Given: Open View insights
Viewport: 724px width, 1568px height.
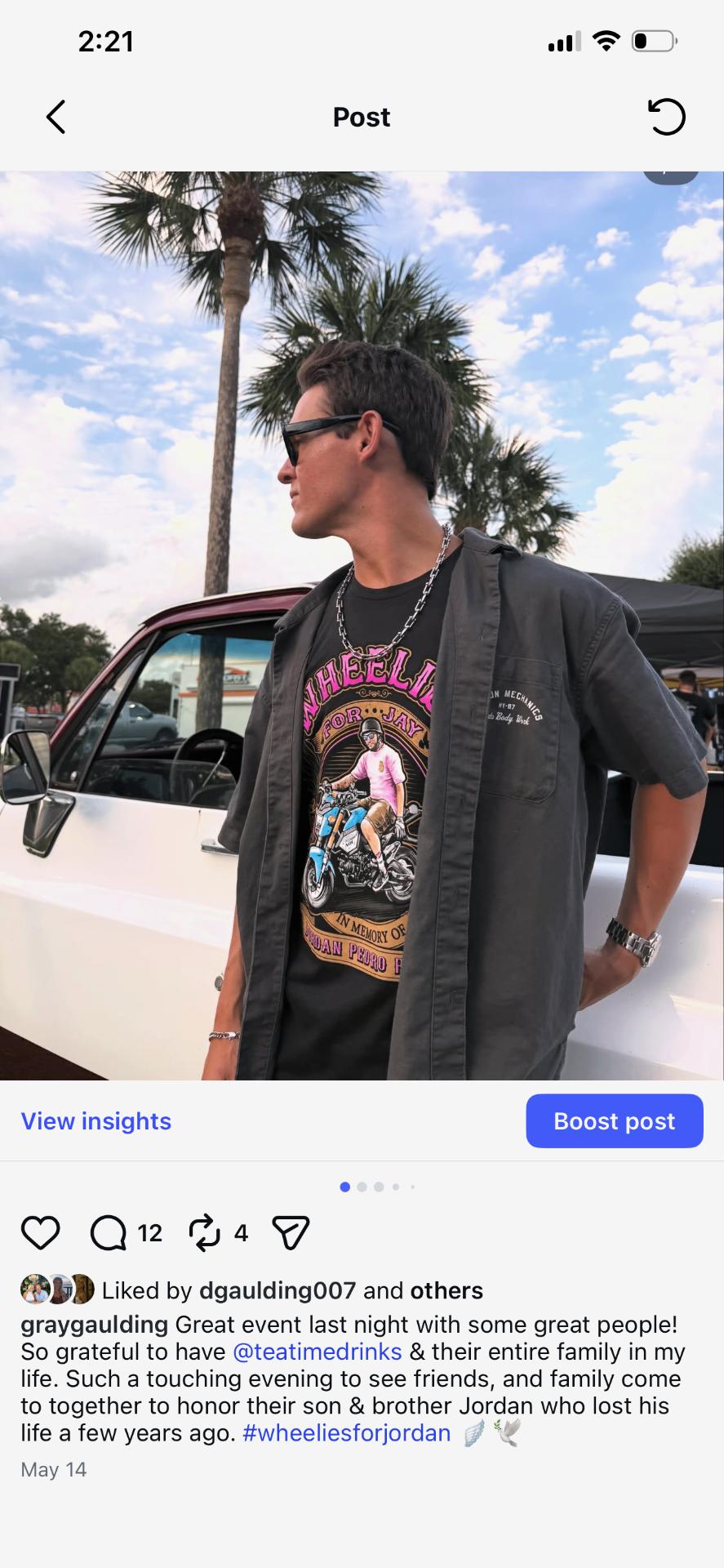Looking at the screenshot, I should click(x=96, y=1121).
